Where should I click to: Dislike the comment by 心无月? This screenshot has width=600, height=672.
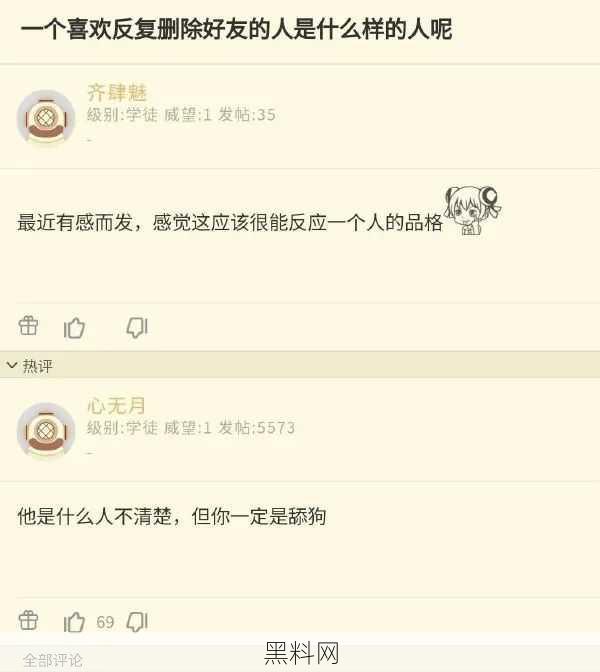click(137, 622)
